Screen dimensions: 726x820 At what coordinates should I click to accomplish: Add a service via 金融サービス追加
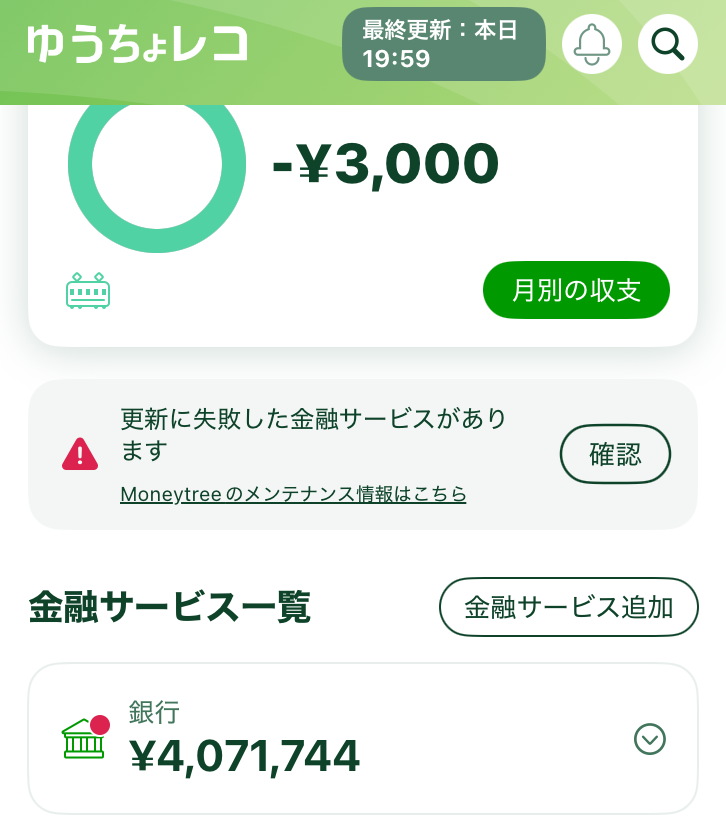tap(568, 607)
